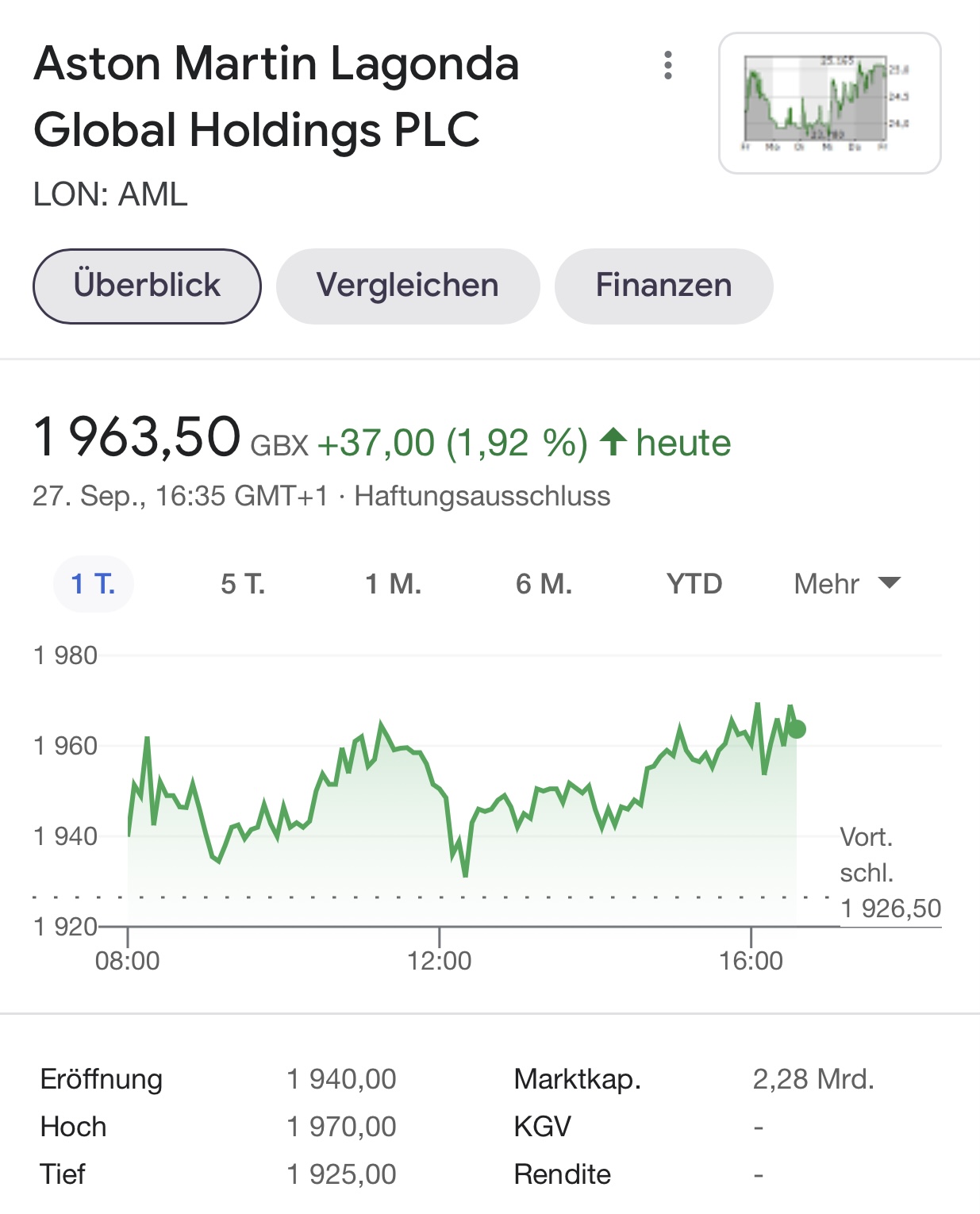Expand the Mehr range dropdown
The image size is (980, 1214).
[x=847, y=584]
